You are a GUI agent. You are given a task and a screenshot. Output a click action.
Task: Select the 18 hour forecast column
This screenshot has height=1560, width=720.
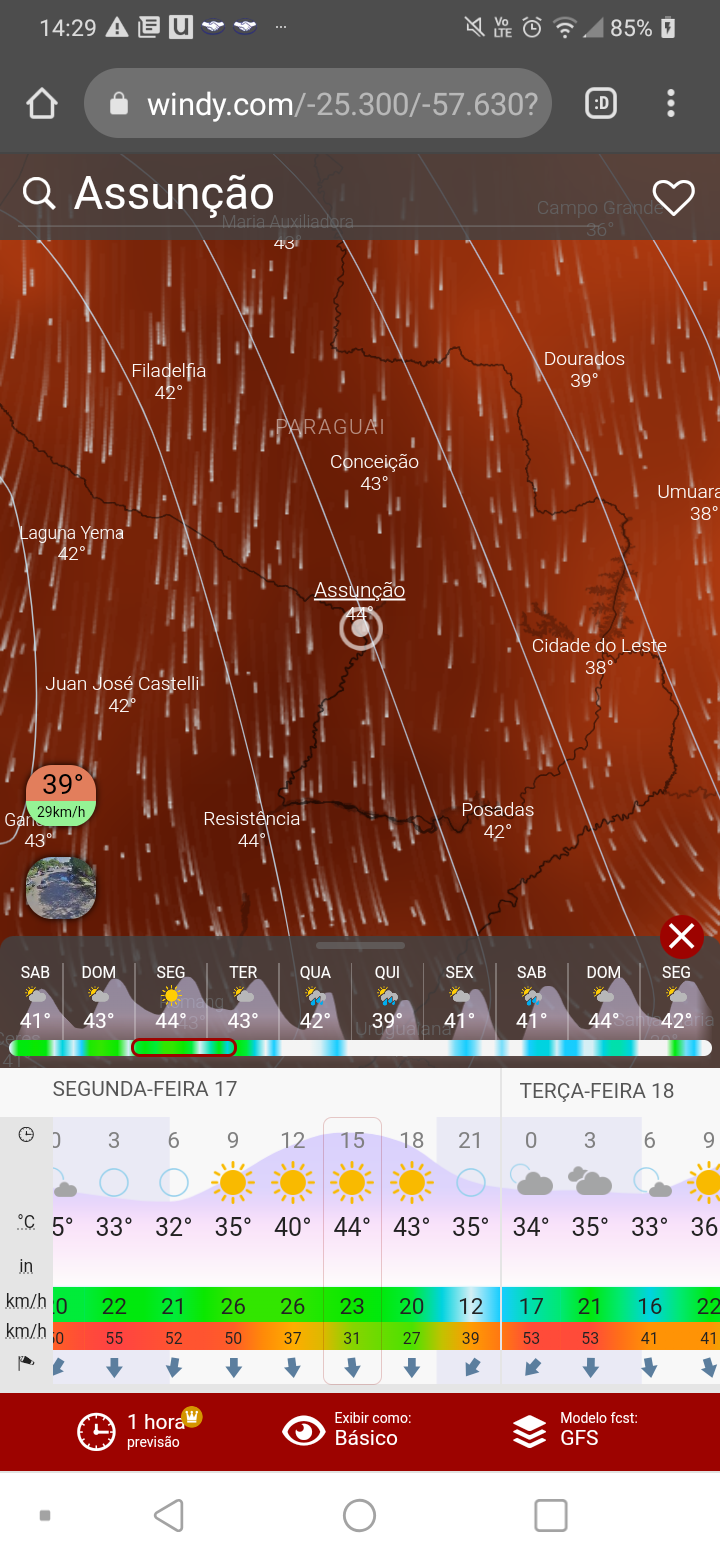tap(411, 1250)
